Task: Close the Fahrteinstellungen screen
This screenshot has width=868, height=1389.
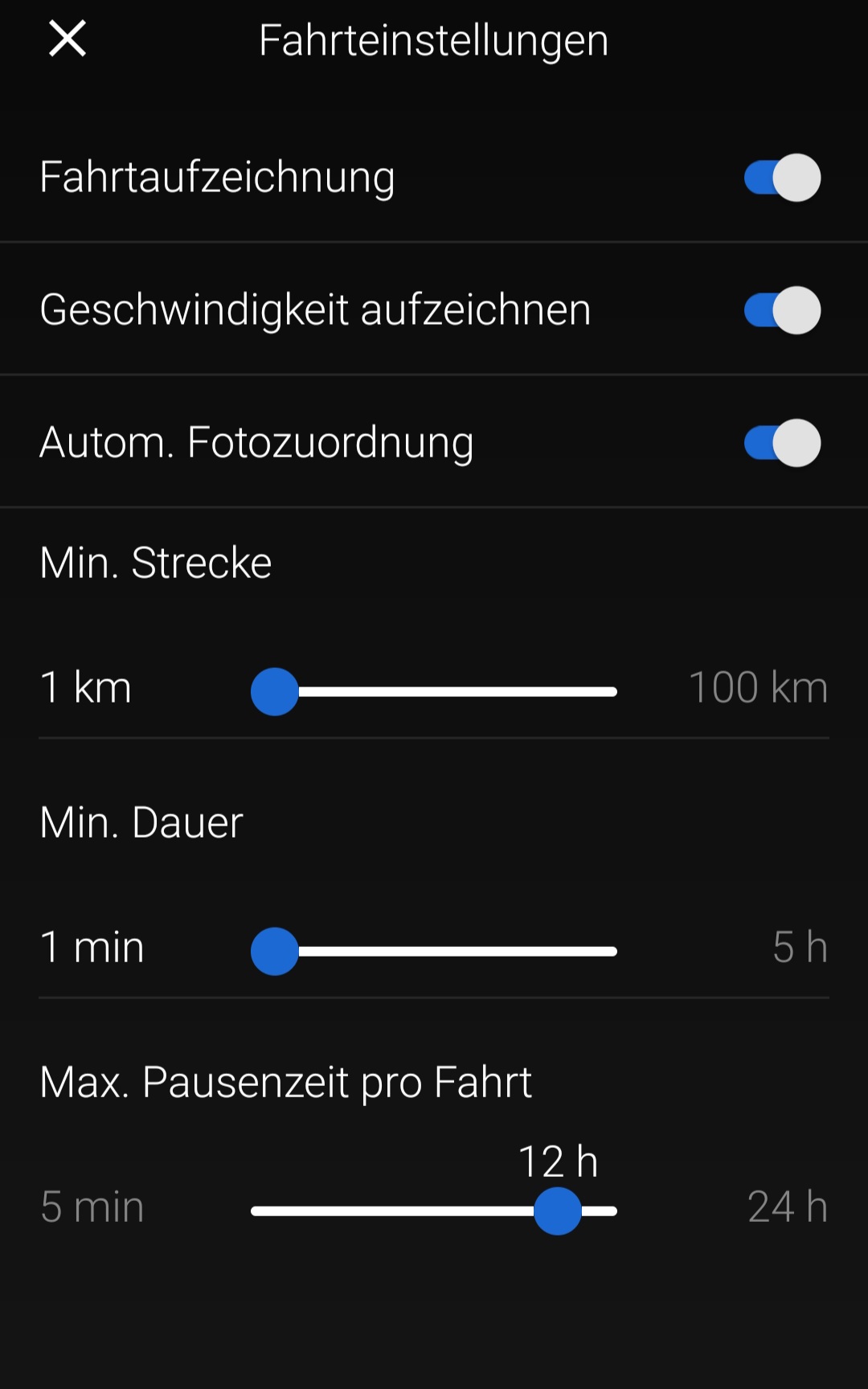Action: (x=68, y=39)
